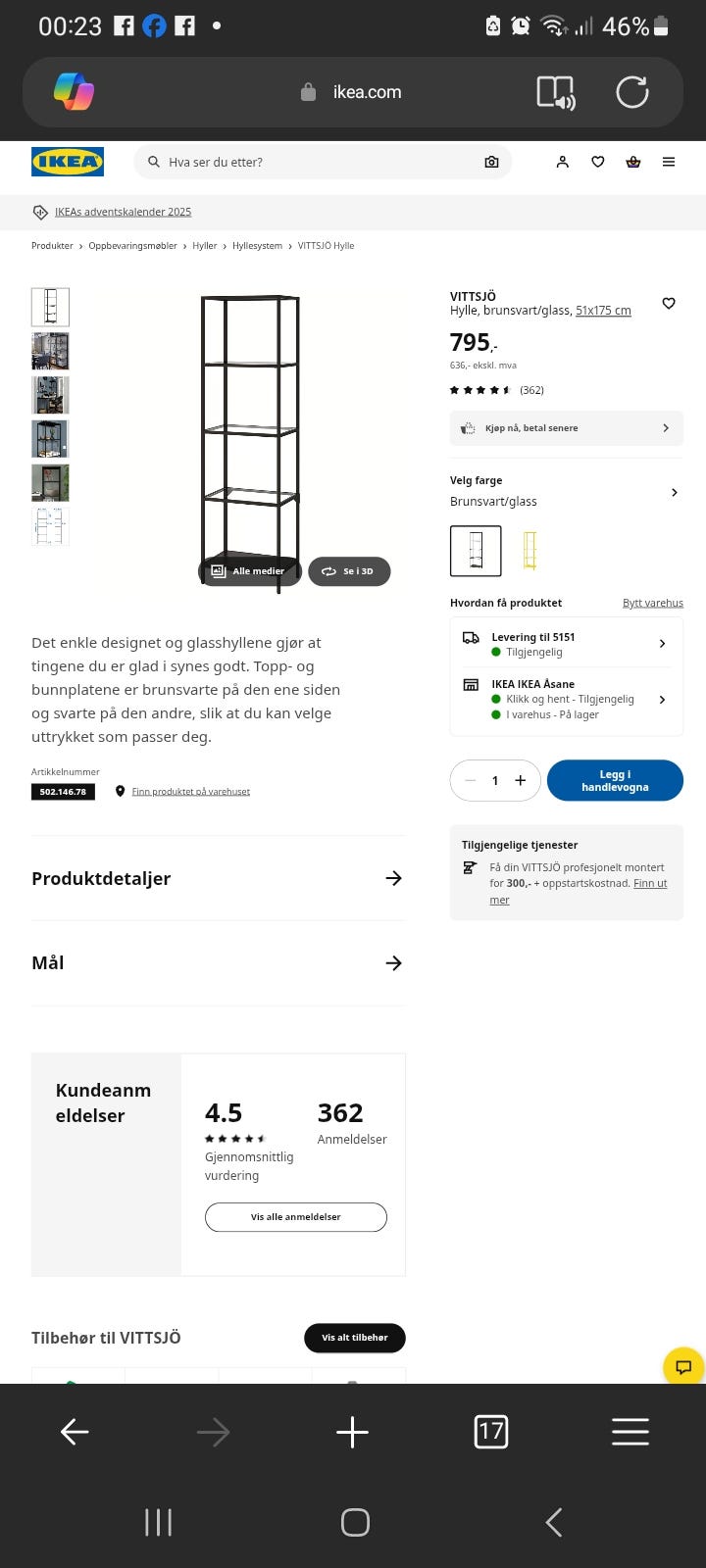Reload the page in the browser
This screenshot has height=1568, width=706.
pyautogui.click(x=631, y=91)
